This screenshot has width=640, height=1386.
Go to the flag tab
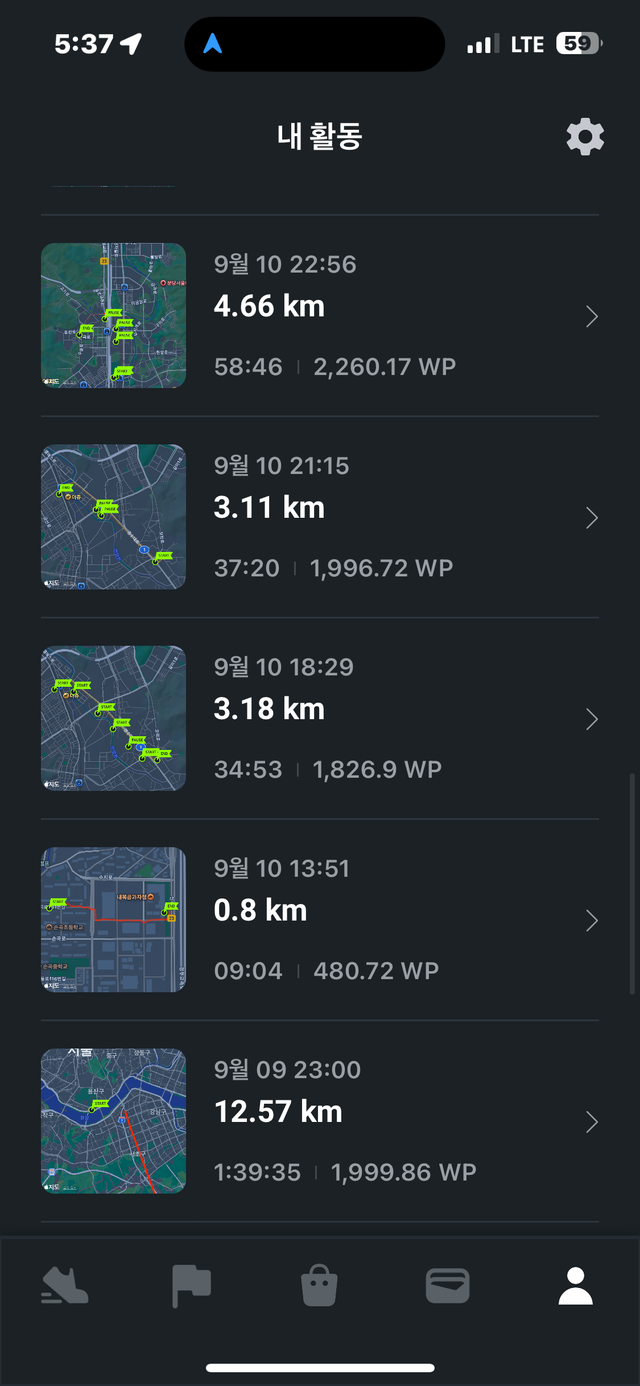point(191,1286)
